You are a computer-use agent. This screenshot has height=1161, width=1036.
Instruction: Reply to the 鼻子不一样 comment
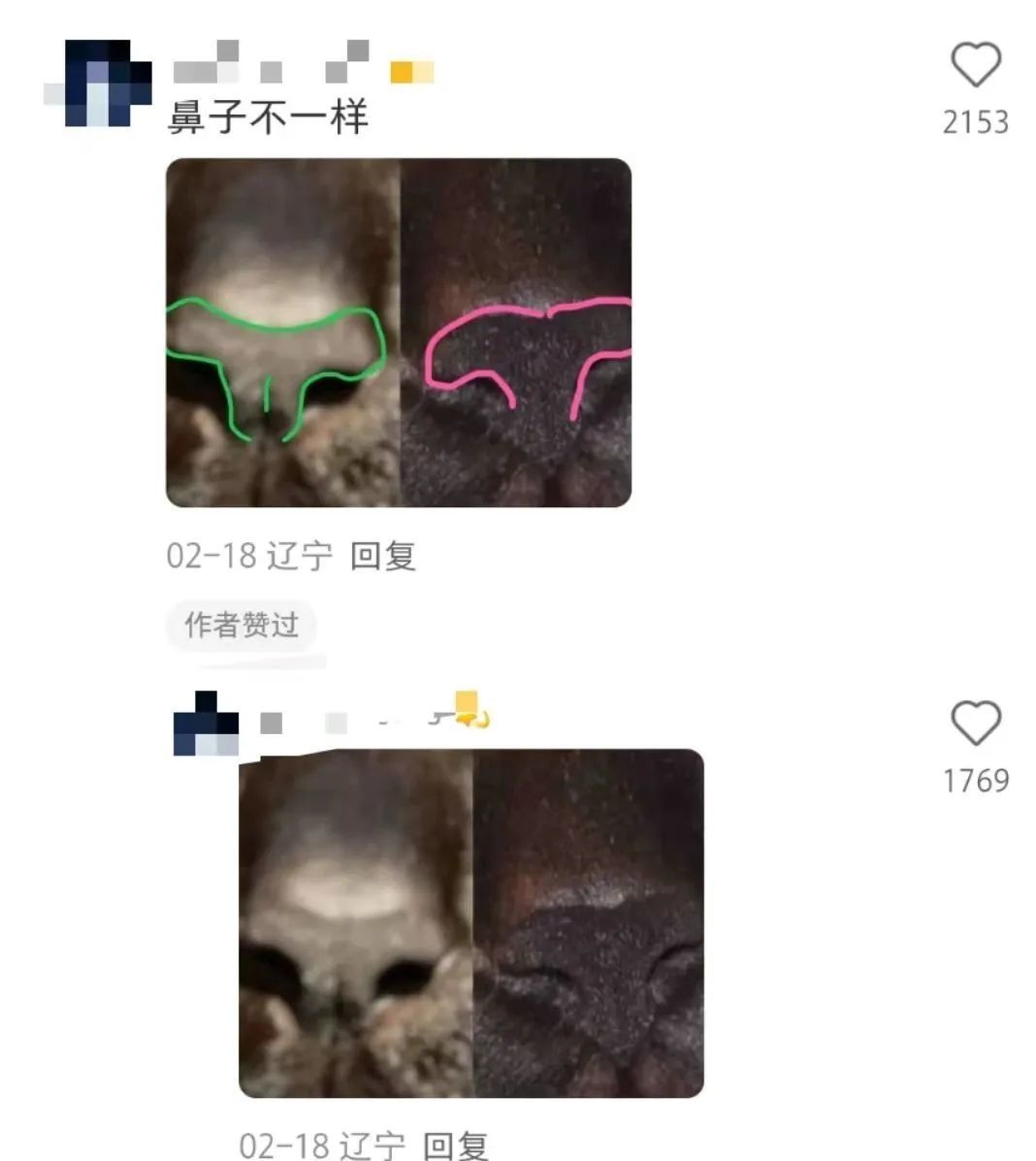tap(382, 557)
